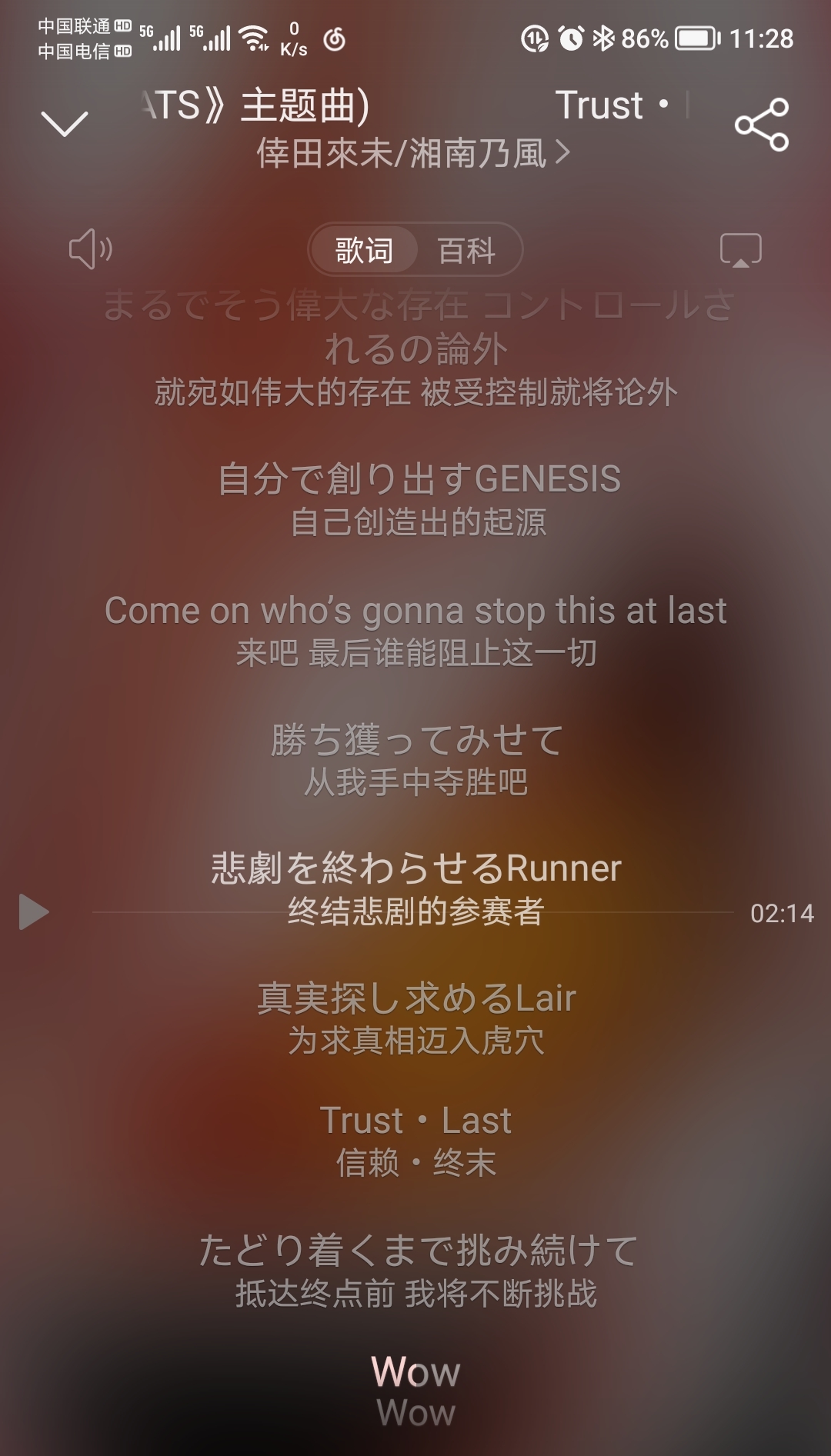The image size is (831, 1456).
Task: Switch to the 百科 tab
Action: (466, 250)
